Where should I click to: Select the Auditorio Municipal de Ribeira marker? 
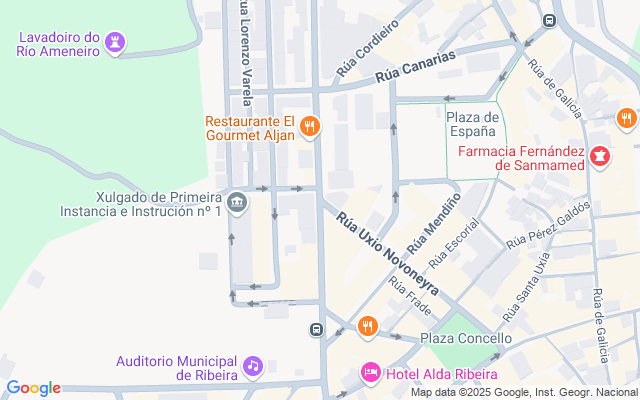(x=253, y=366)
